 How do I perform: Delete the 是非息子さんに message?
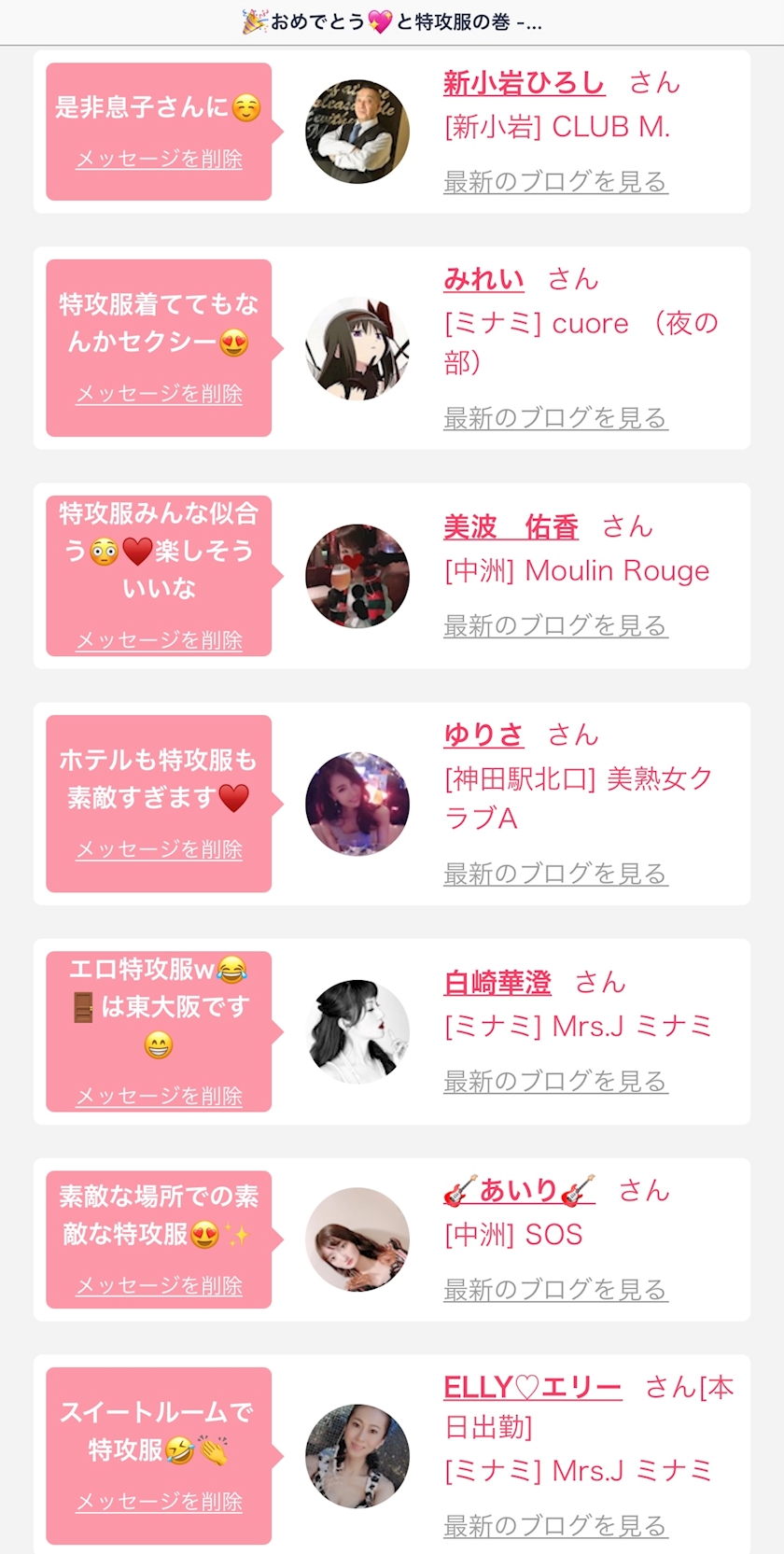pyautogui.click(x=159, y=160)
